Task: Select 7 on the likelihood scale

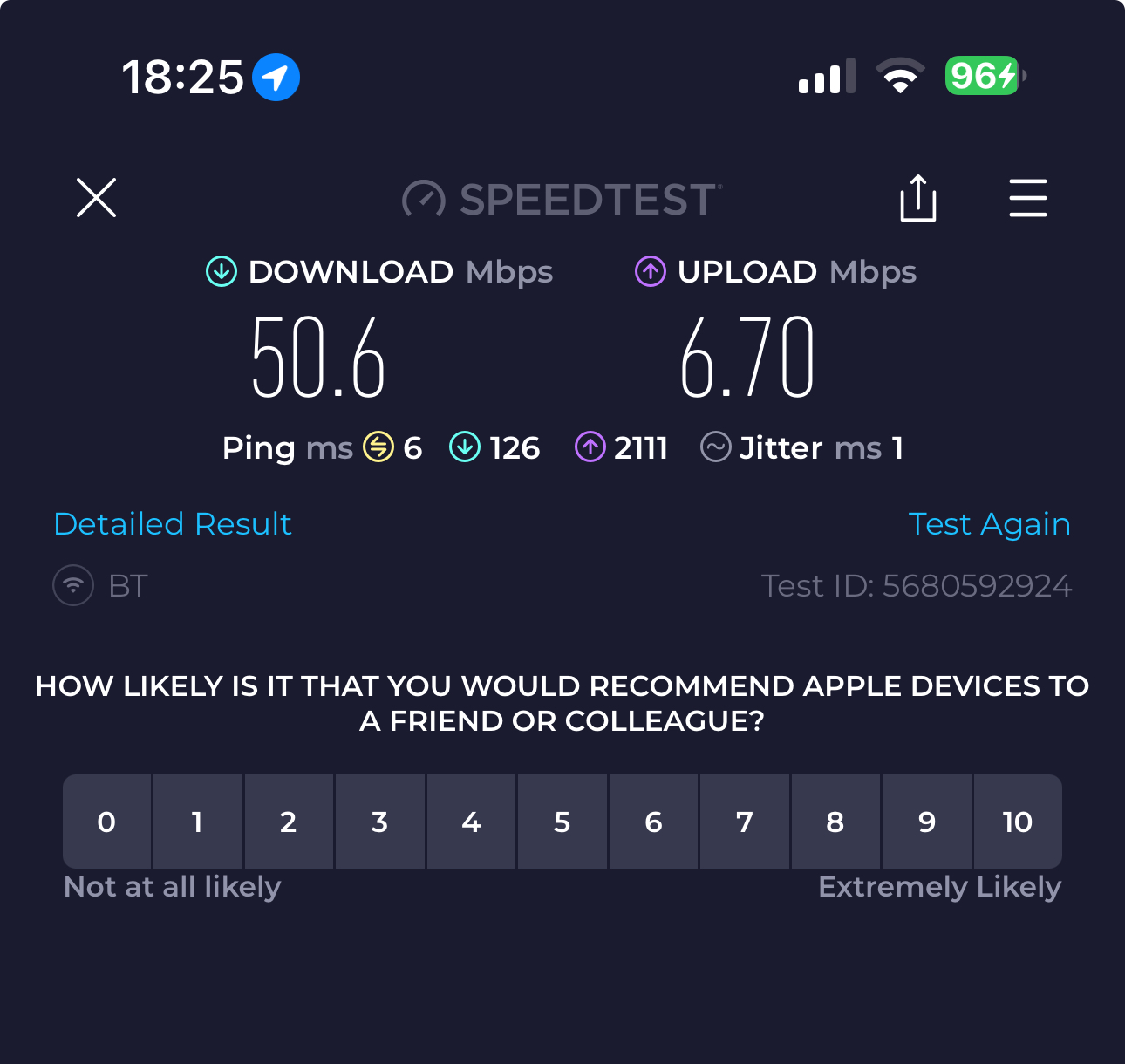Action: tap(745, 822)
